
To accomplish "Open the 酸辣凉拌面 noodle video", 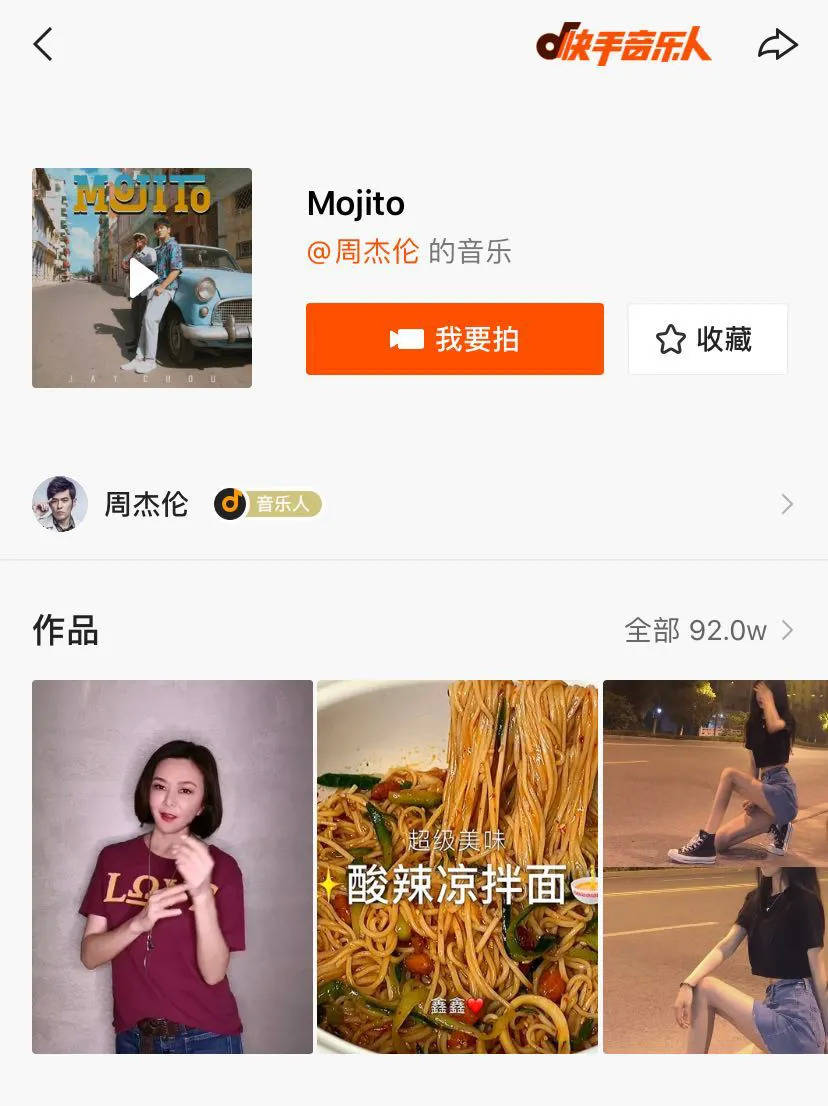I will tap(457, 866).
